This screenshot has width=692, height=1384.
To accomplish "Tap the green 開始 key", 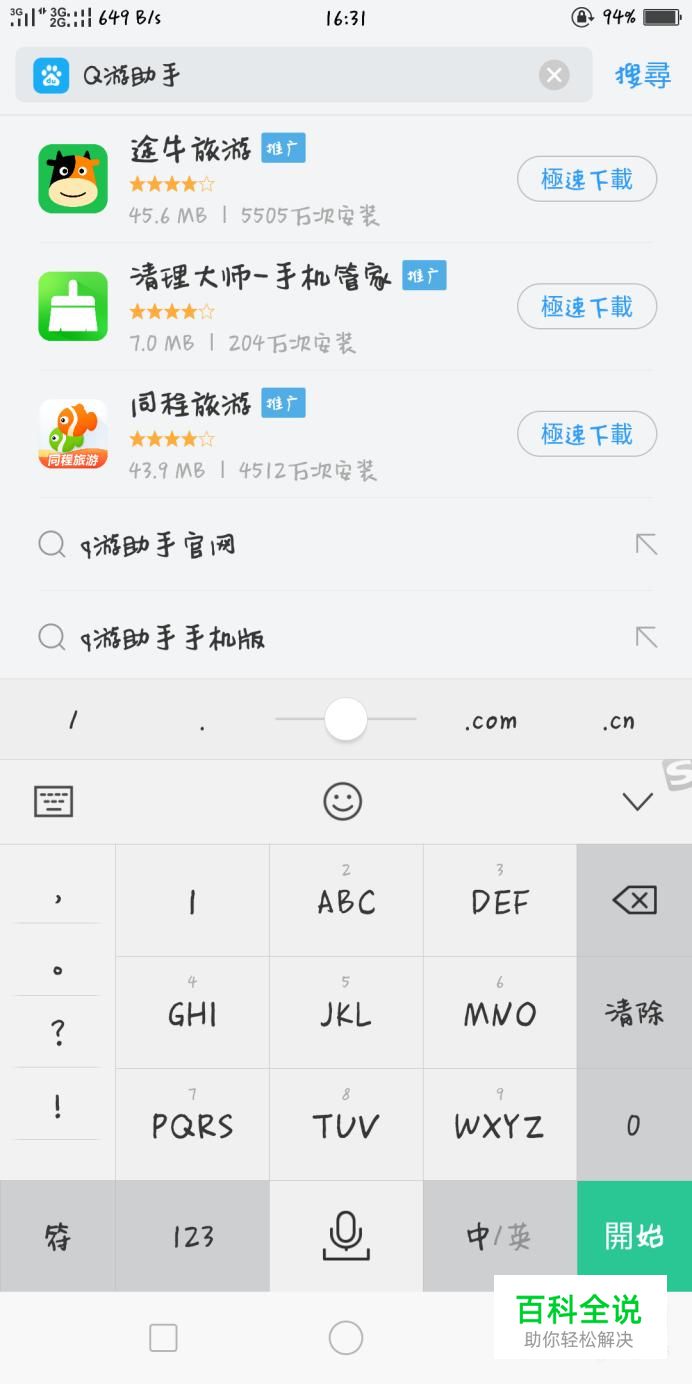I will pyautogui.click(x=634, y=1236).
